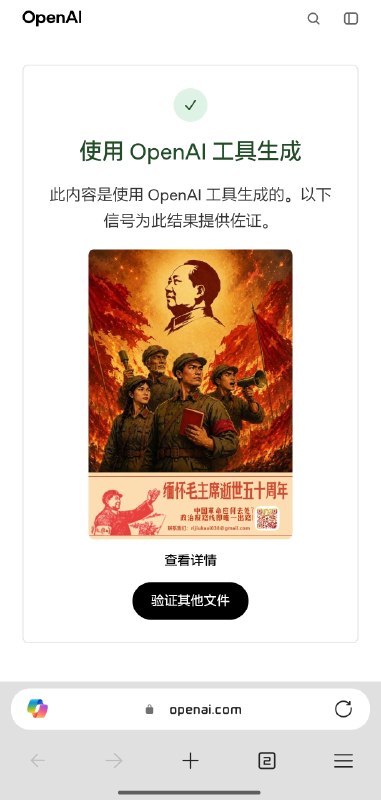Open the Copilot icon in address bar
Viewport: 381px width, 800px height.
(x=37, y=709)
